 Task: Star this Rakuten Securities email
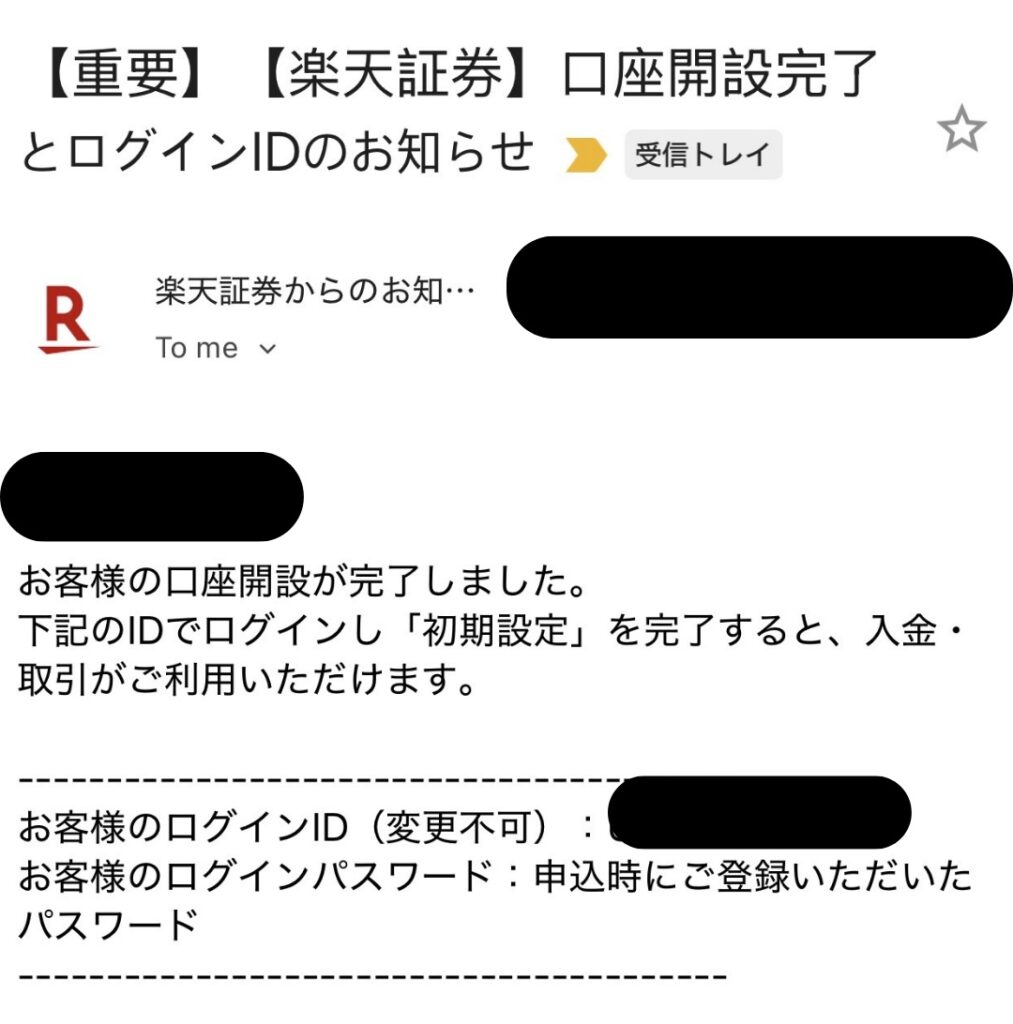point(961,130)
